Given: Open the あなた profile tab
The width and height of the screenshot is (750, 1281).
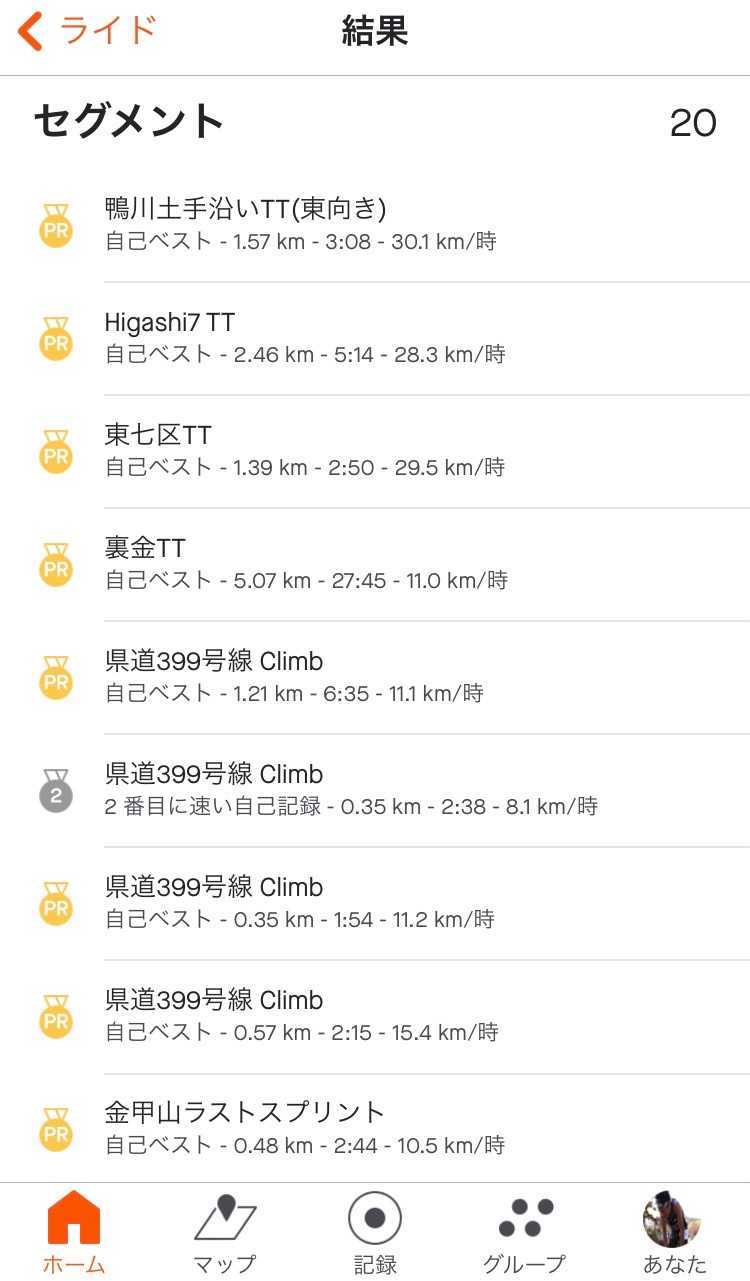Looking at the screenshot, I should 673,1234.
